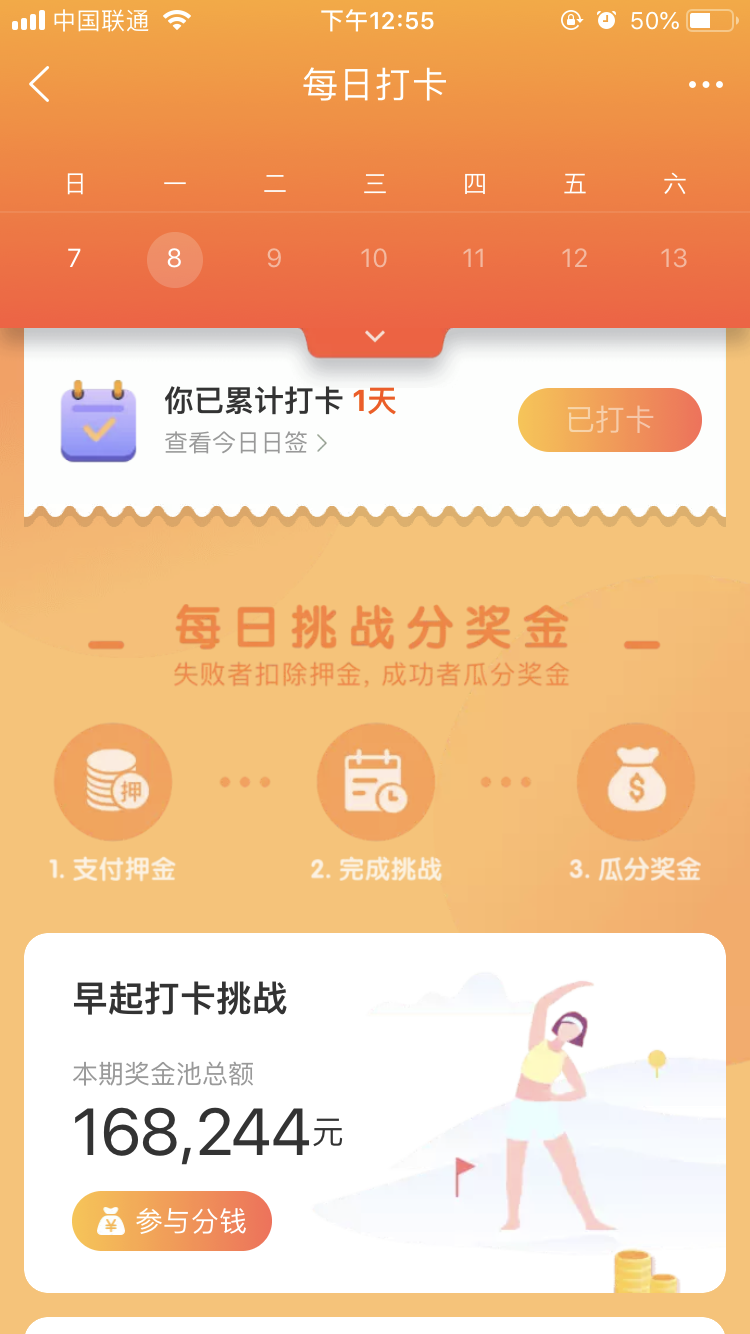Select today's date 8
The image size is (750, 1334).
(175, 260)
